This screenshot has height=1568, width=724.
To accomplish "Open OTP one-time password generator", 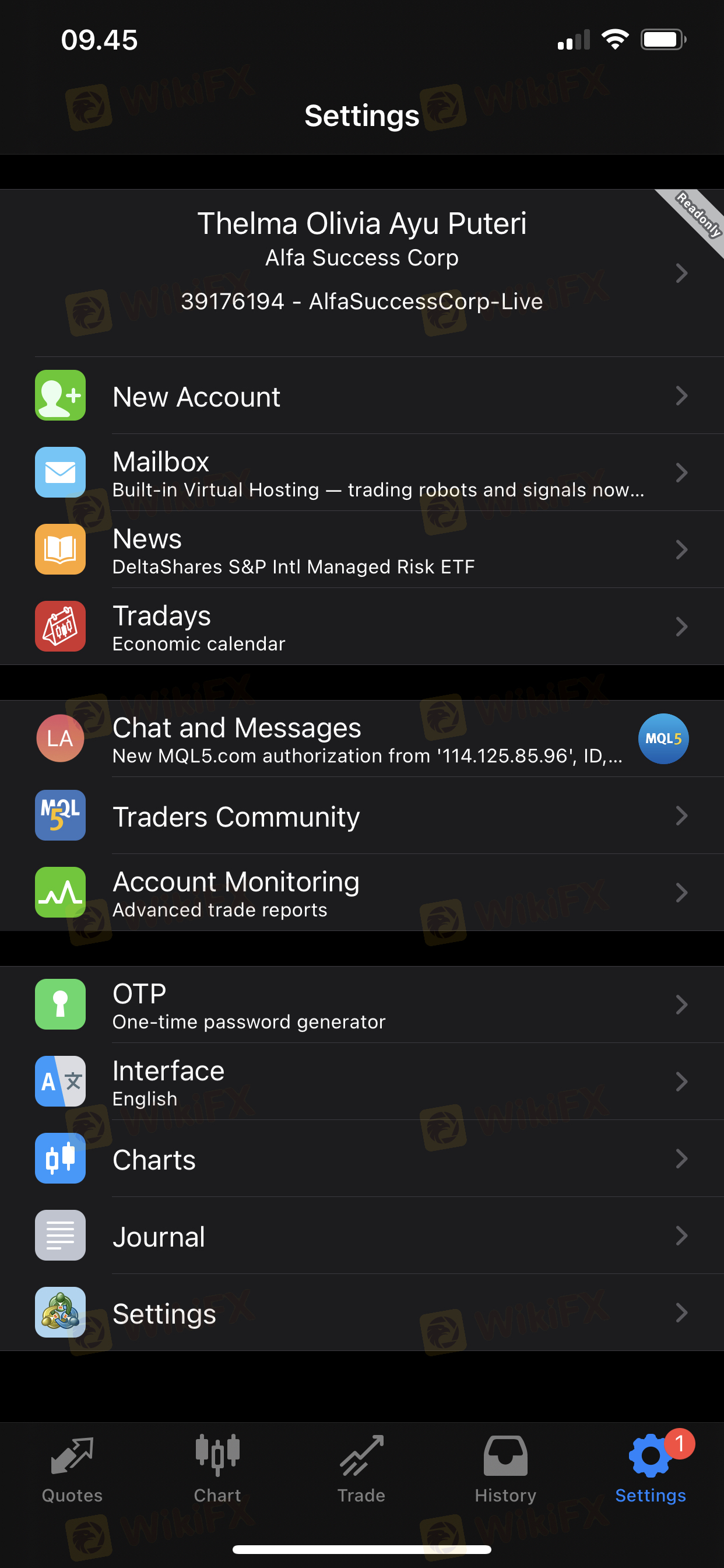I will (x=361, y=1005).
